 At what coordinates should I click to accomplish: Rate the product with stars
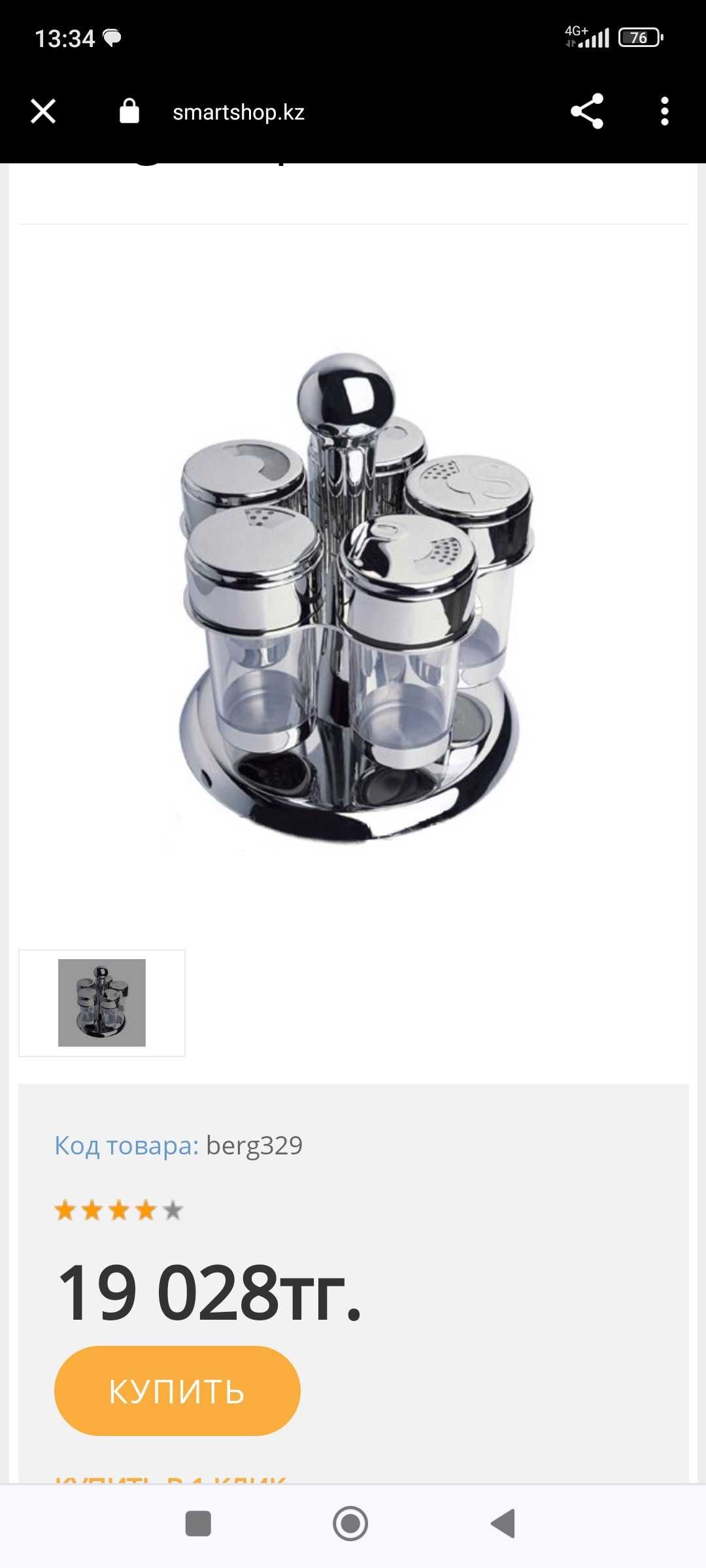118,1211
